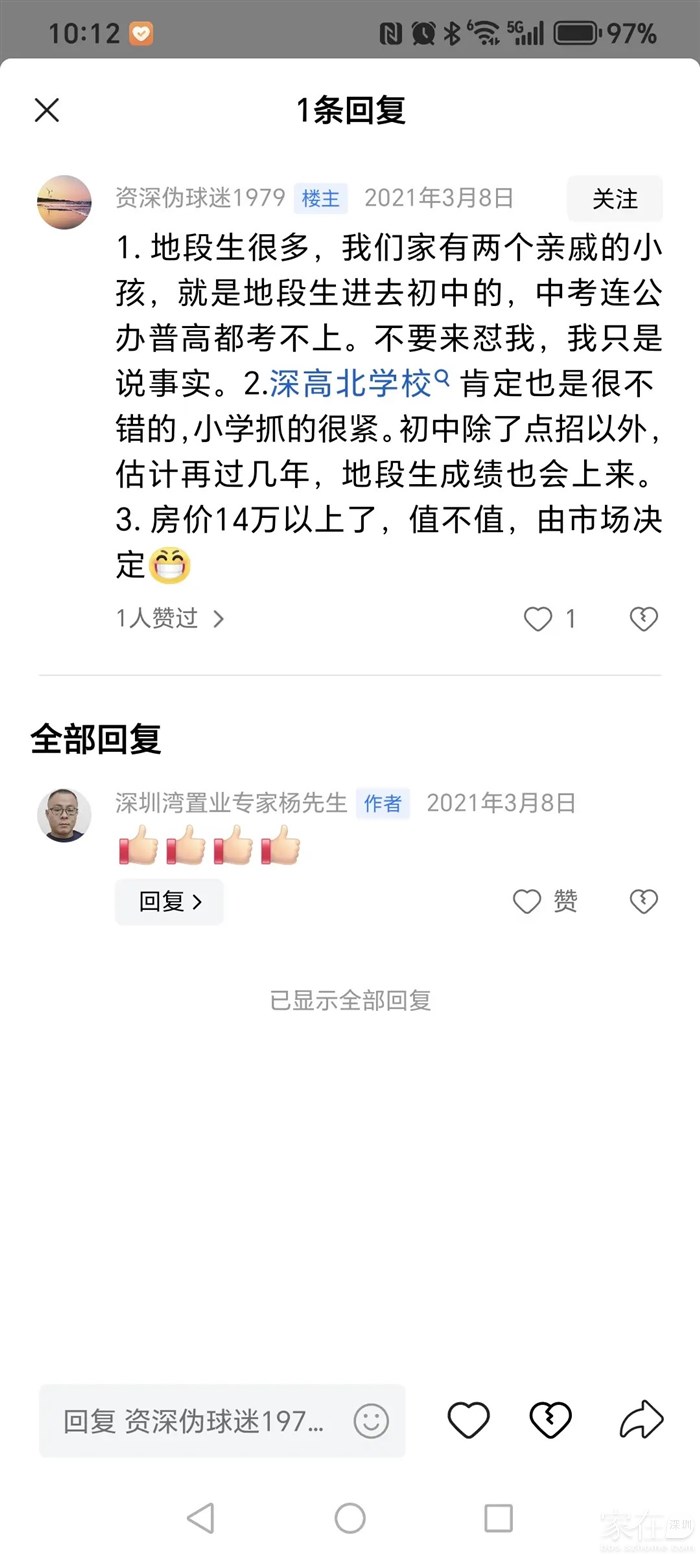Open the emoji picker in reply box

coord(371,1421)
